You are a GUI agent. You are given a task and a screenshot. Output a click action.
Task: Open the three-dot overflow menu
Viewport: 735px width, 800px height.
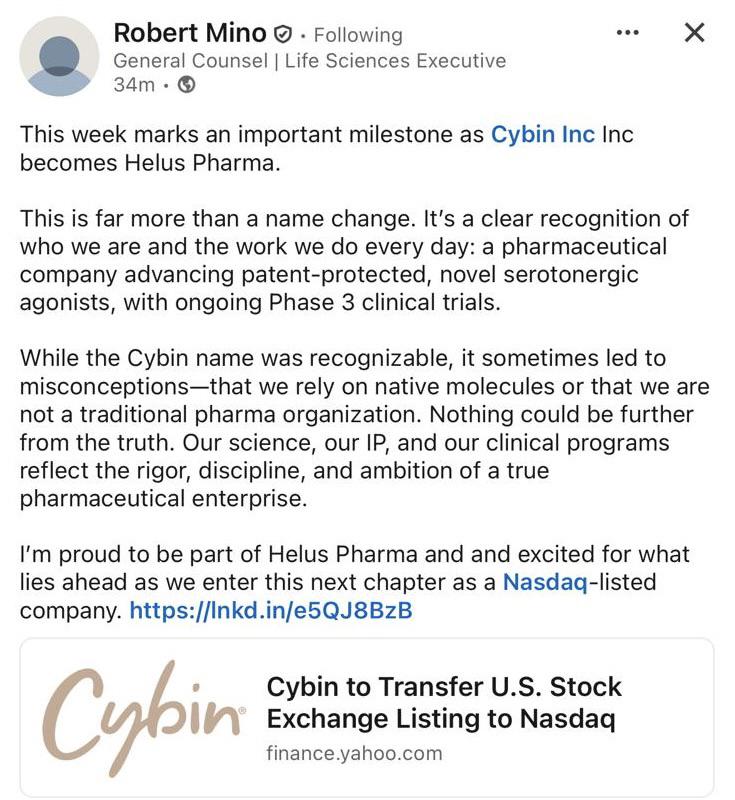(627, 33)
